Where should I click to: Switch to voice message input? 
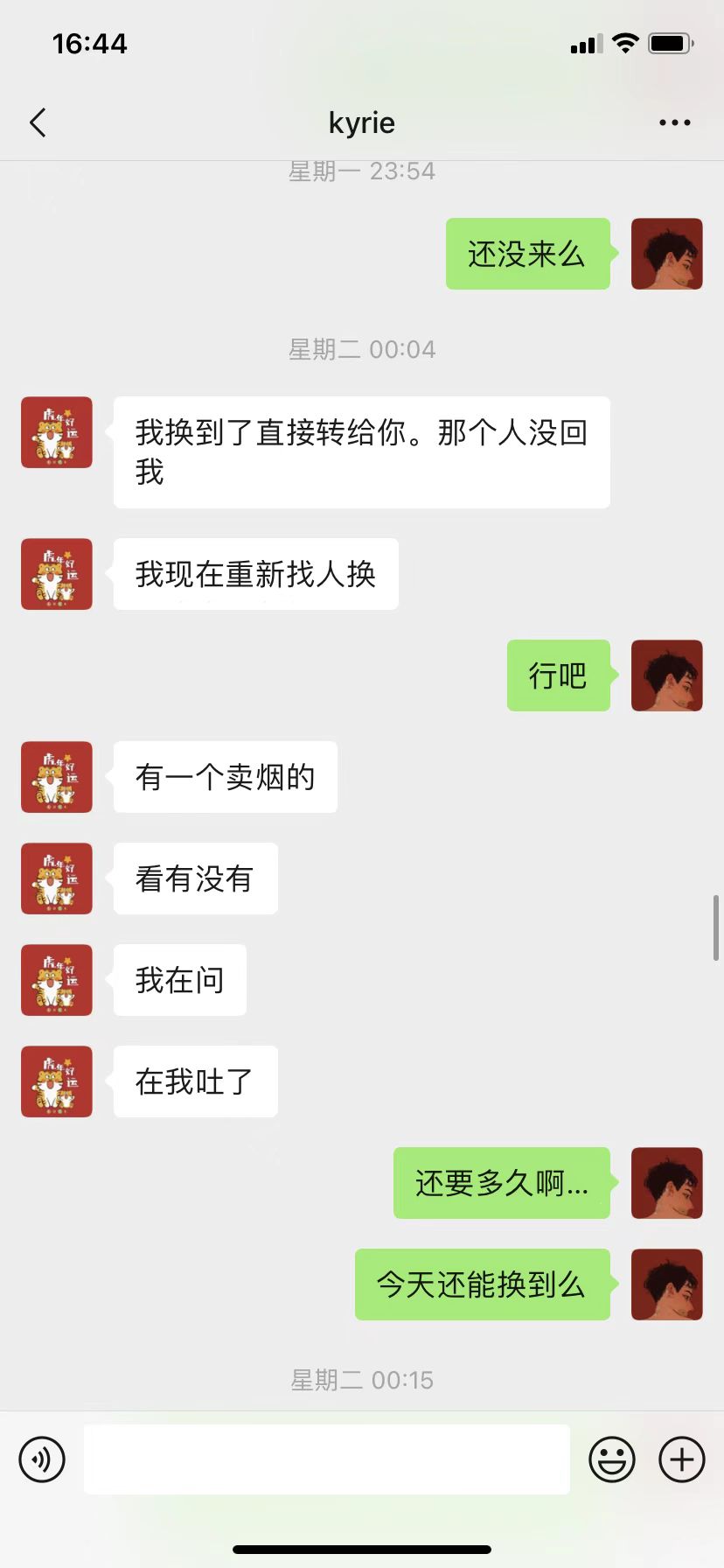click(x=42, y=1459)
